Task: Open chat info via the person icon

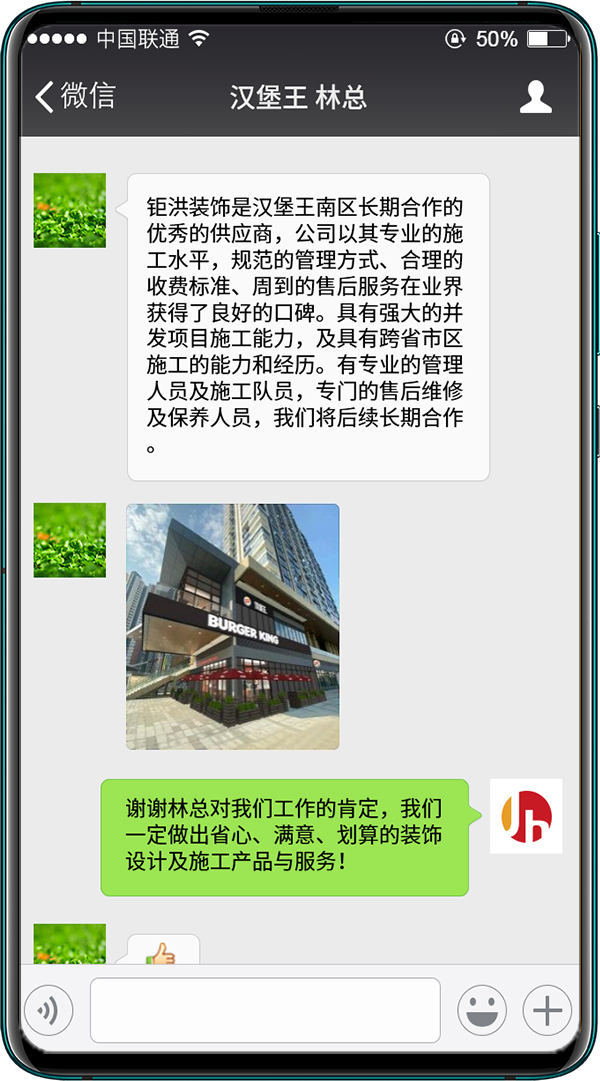Action: (x=535, y=97)
